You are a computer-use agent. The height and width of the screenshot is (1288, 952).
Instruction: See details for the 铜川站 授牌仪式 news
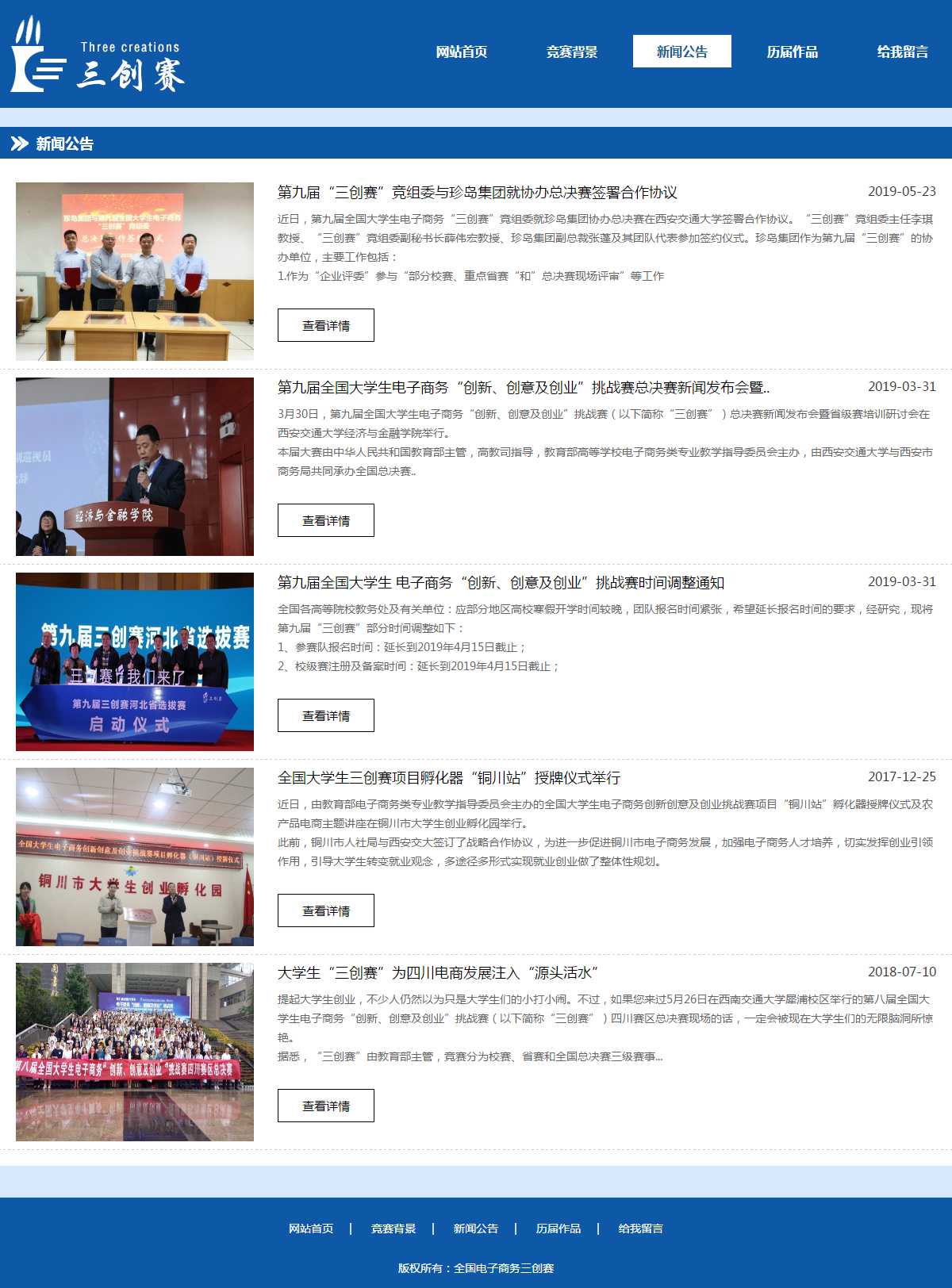tap(325, 910)
